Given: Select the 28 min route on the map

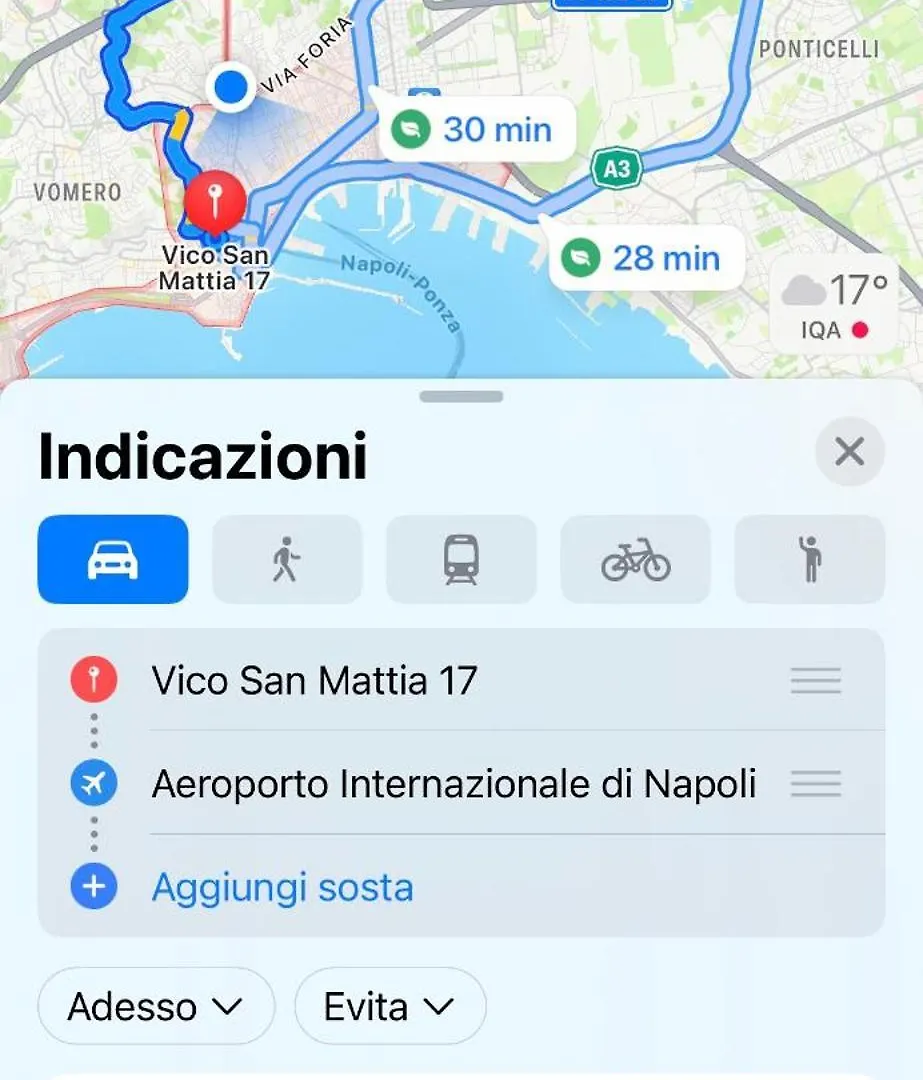Looking at the screenshot, I should point(646,258).
